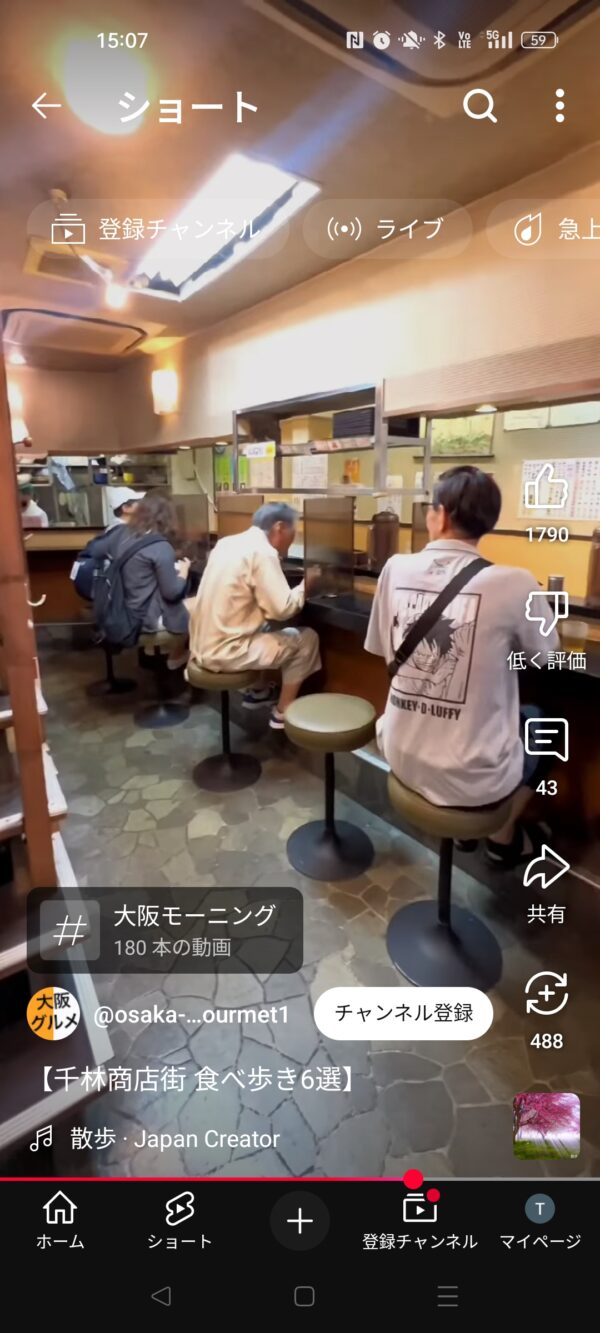Open the 大阪モーニング hashtag card
Image resolution: width=600 pixels, height=1333 pixels.
click(165, 930)
